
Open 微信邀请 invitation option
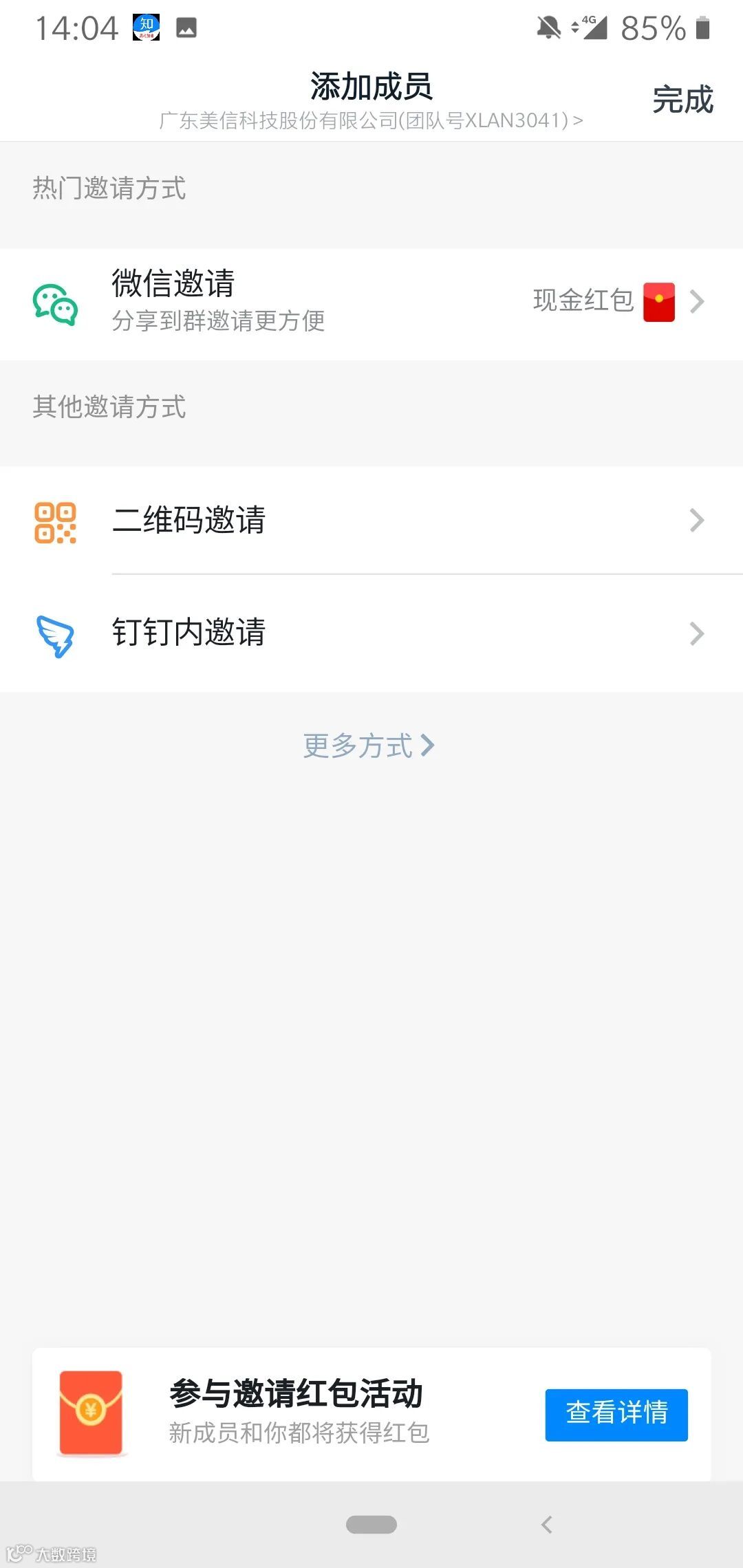371,303
